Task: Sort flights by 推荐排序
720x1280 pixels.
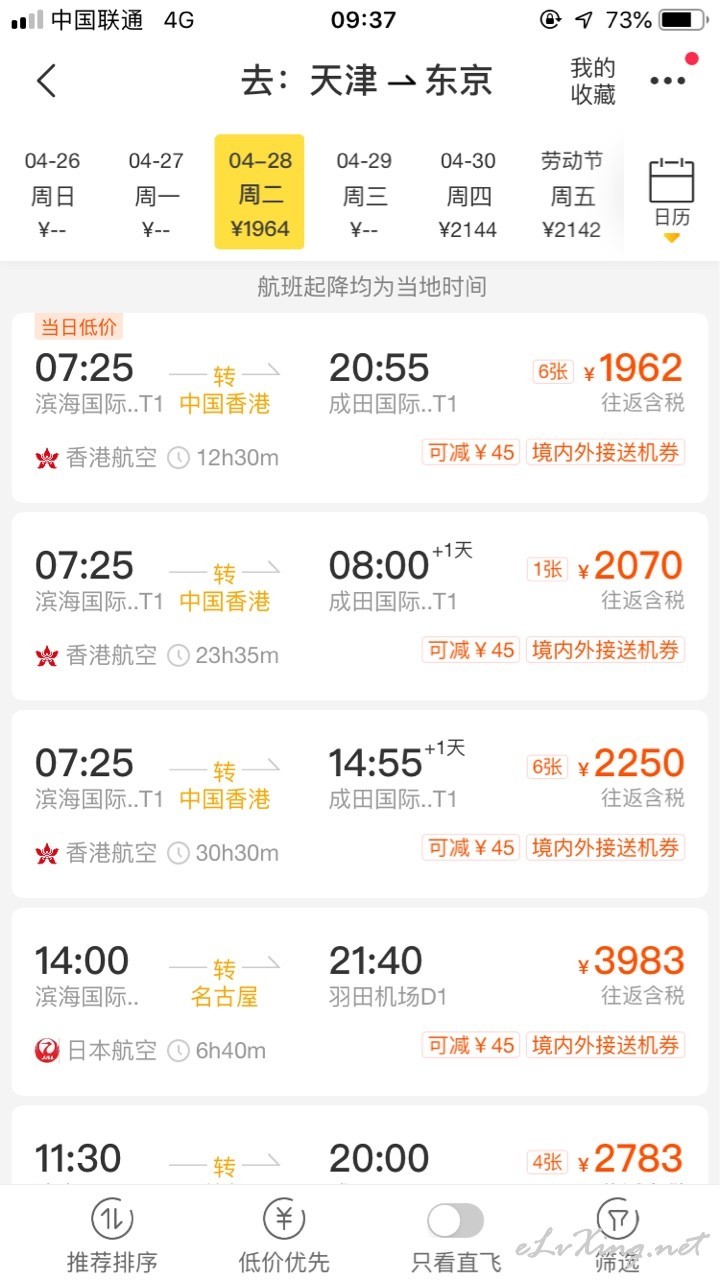Action: click(x=112, y=1236)
